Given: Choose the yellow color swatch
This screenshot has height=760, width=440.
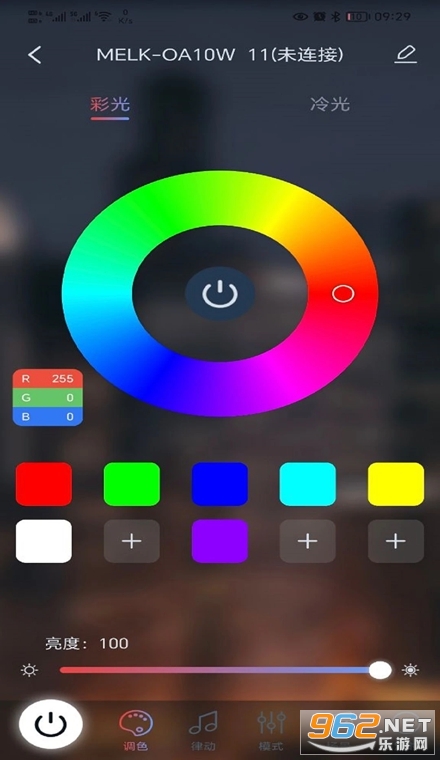Looking at the screenshot, I should pyautogui.click(x=396, y=484).
